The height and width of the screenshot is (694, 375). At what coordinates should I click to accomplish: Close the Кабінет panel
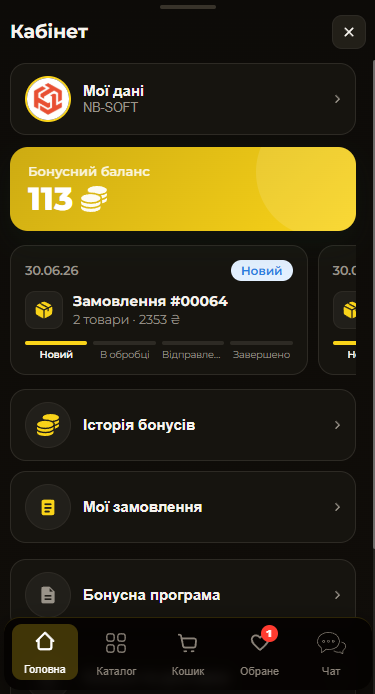(x=349, y=32)
